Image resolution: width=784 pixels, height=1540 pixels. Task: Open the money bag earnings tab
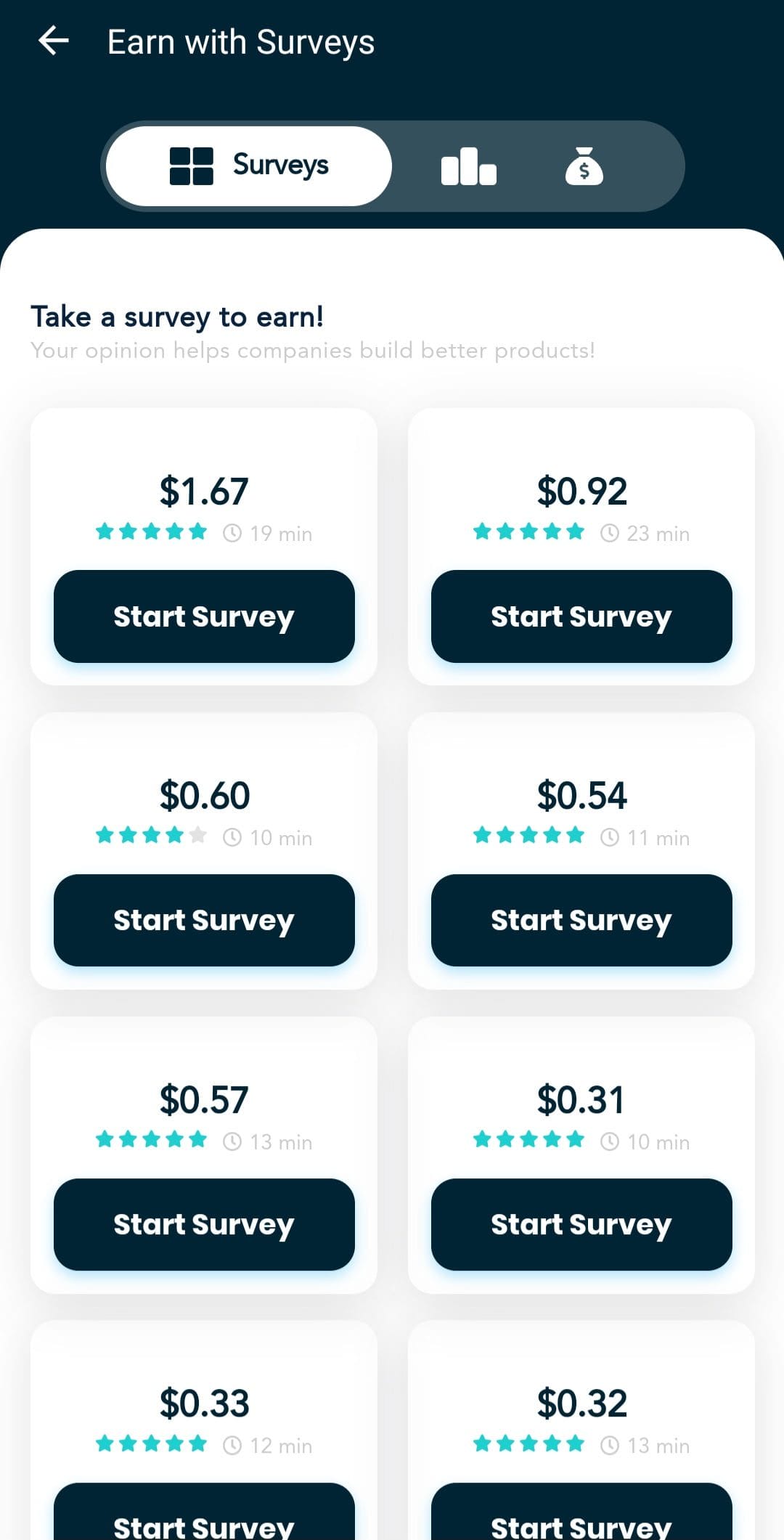tap(584, 166)
